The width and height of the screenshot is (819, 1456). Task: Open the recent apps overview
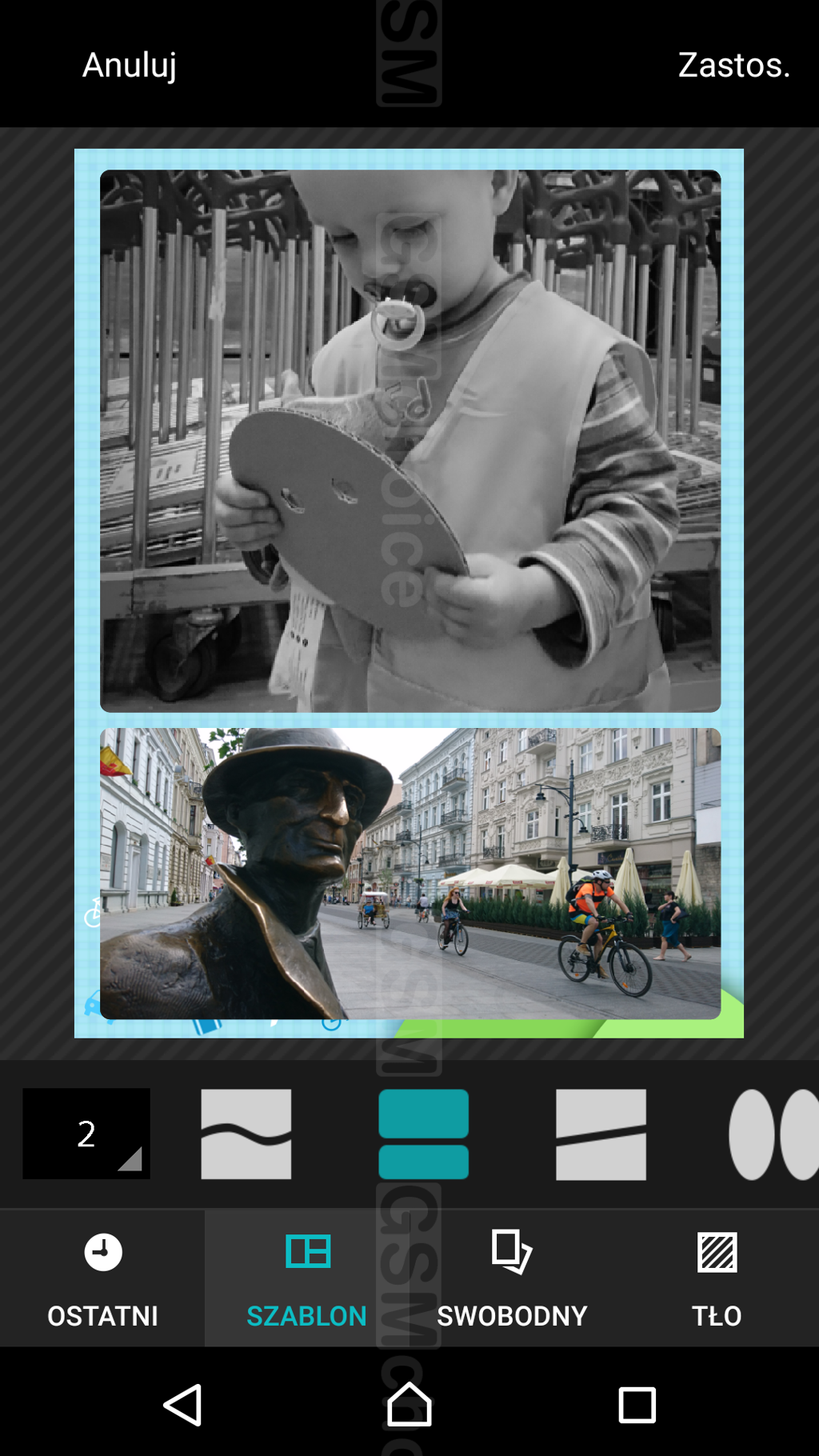[x=637, y=1405]
